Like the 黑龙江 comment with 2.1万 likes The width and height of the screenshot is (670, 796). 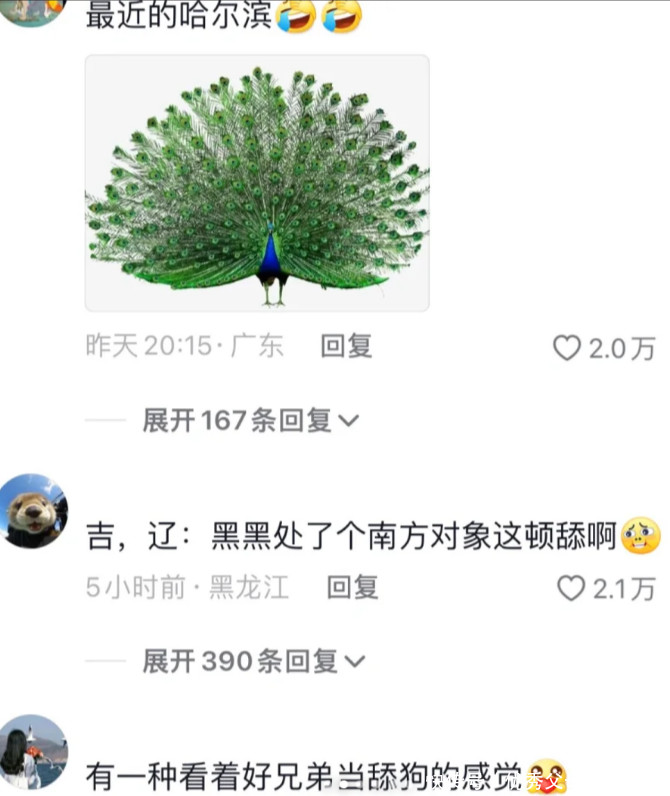pos(571,589)
